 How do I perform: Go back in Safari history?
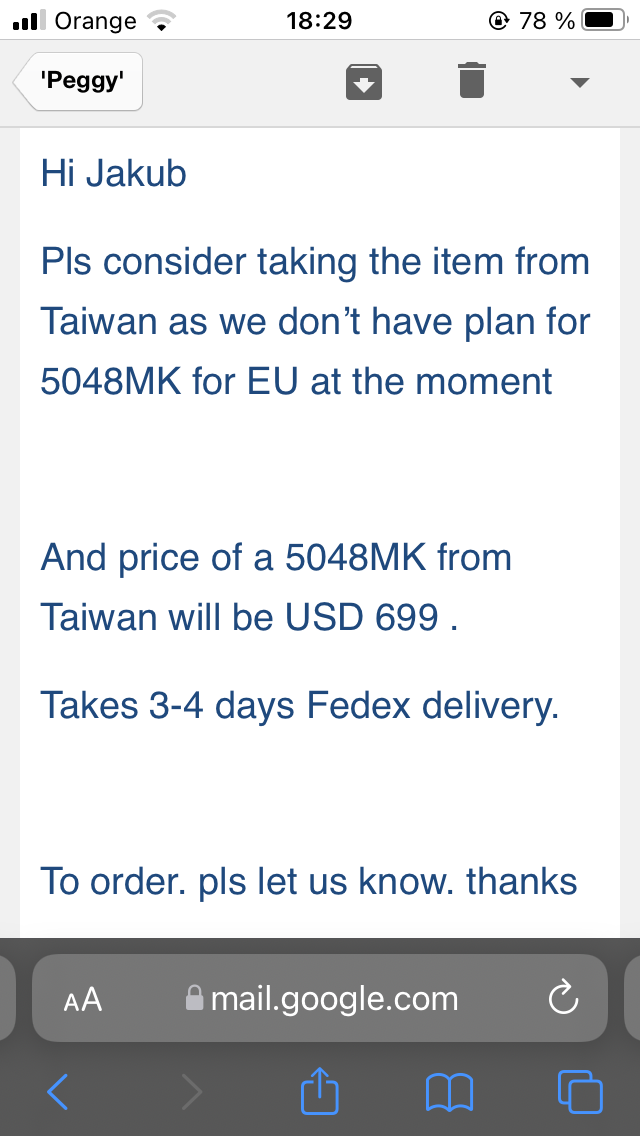(57, 1091)
